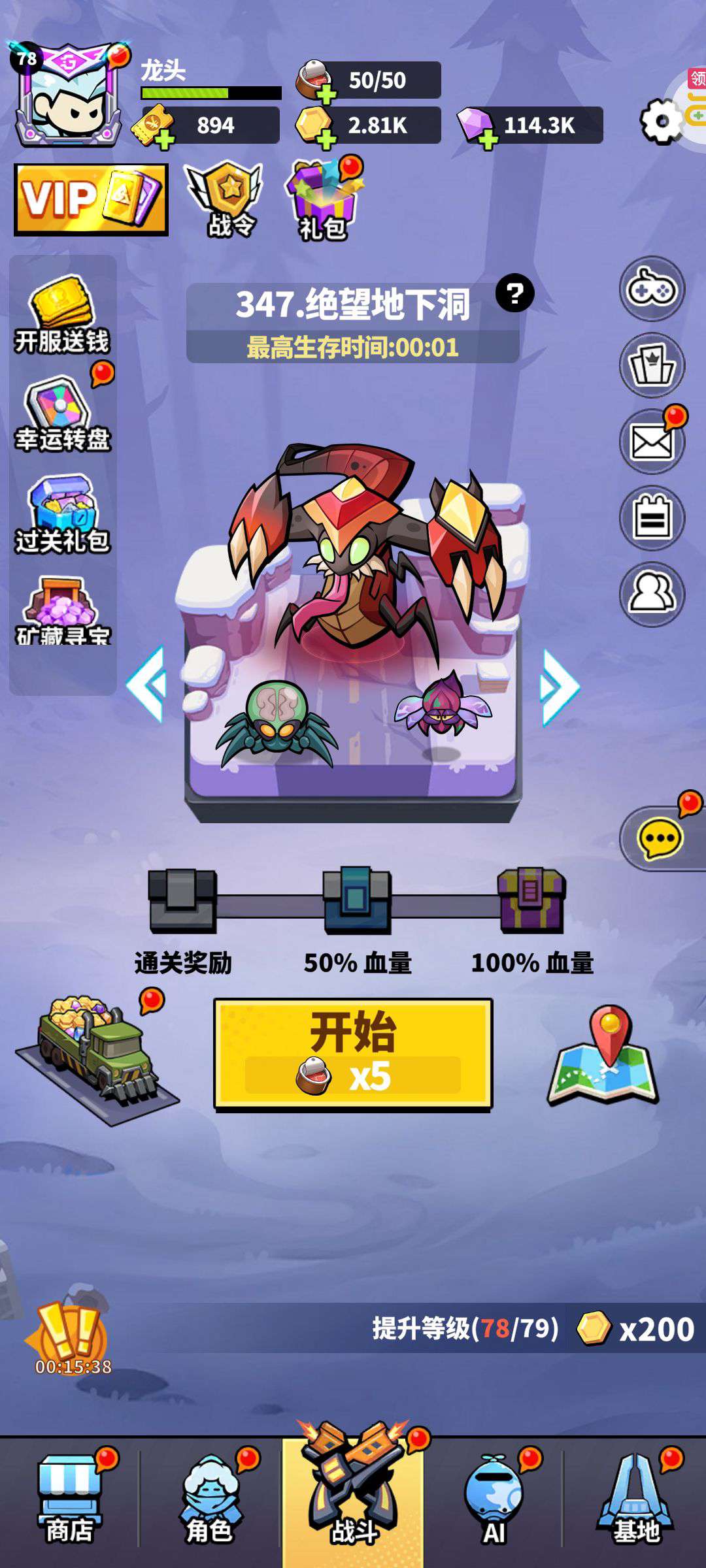
Task: Open the stage help question mark
Action: tap(514, 293)
